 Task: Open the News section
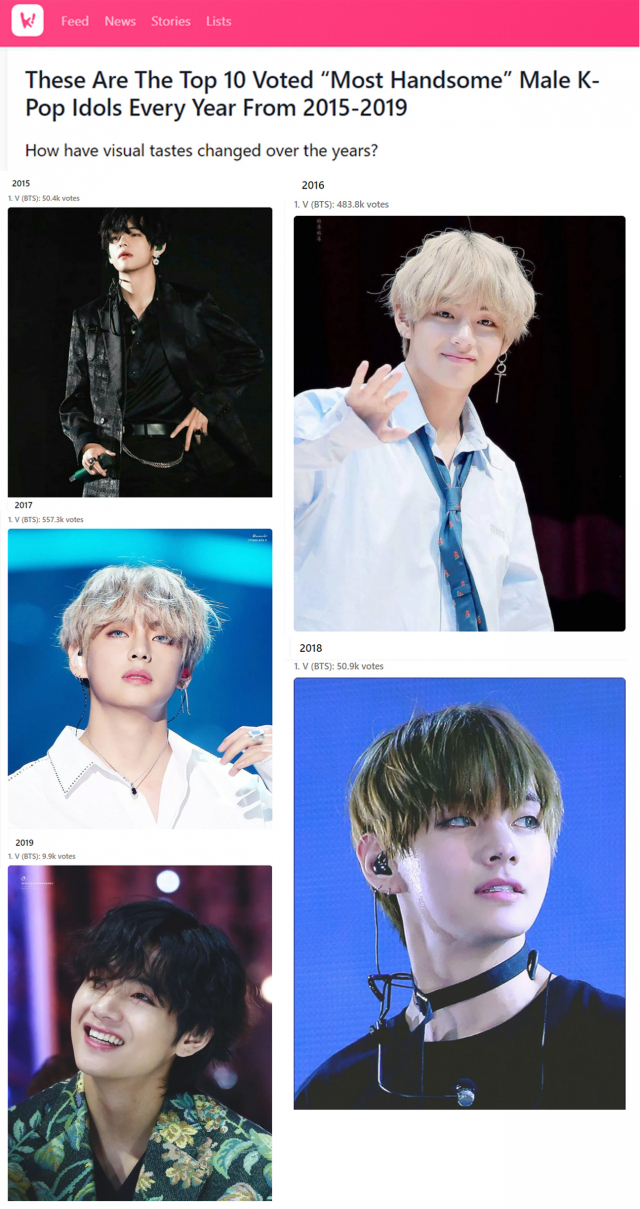click(x=120, y=21)
